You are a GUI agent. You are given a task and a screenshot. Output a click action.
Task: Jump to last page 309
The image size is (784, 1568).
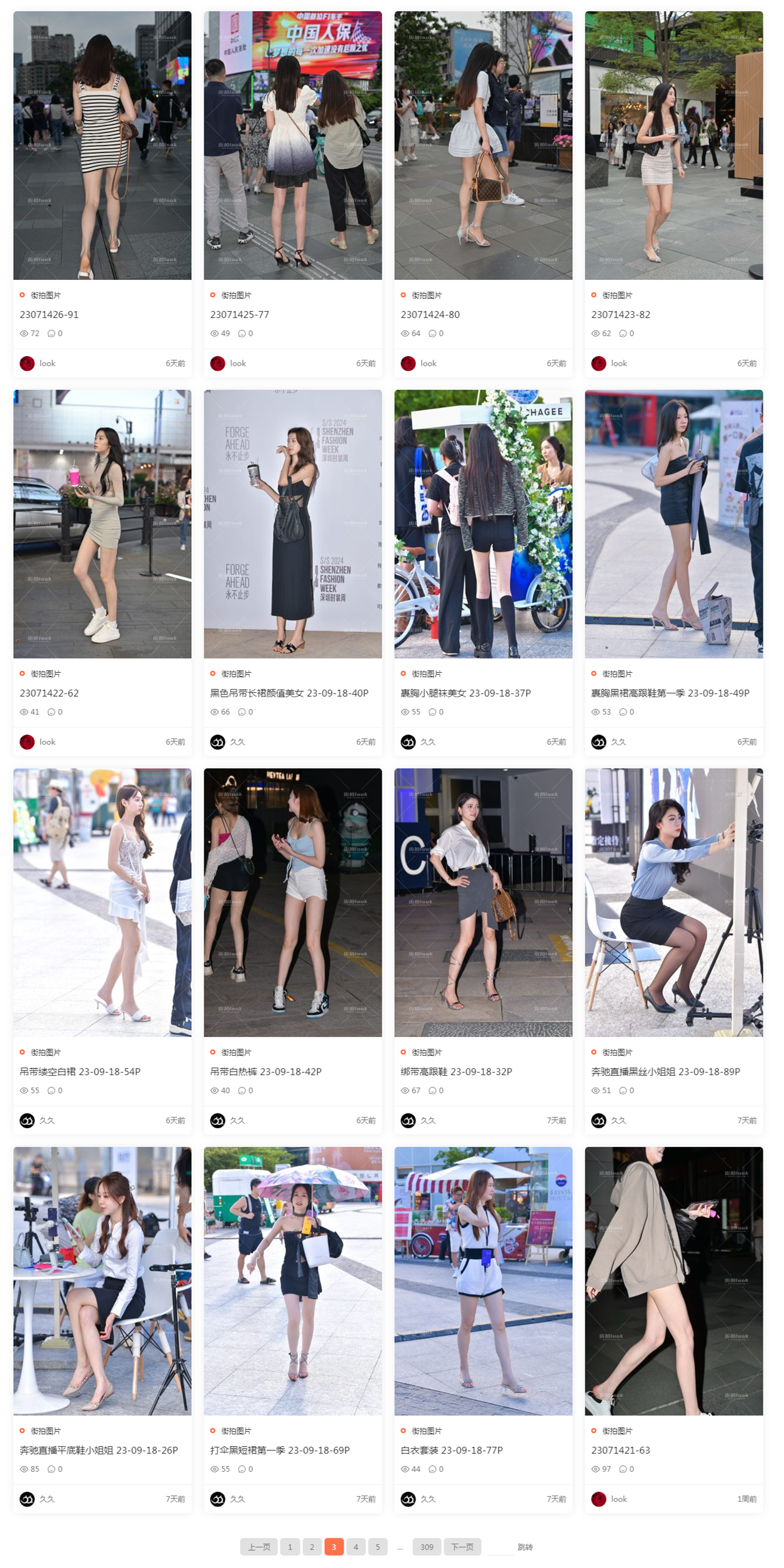coord(427,1547)
